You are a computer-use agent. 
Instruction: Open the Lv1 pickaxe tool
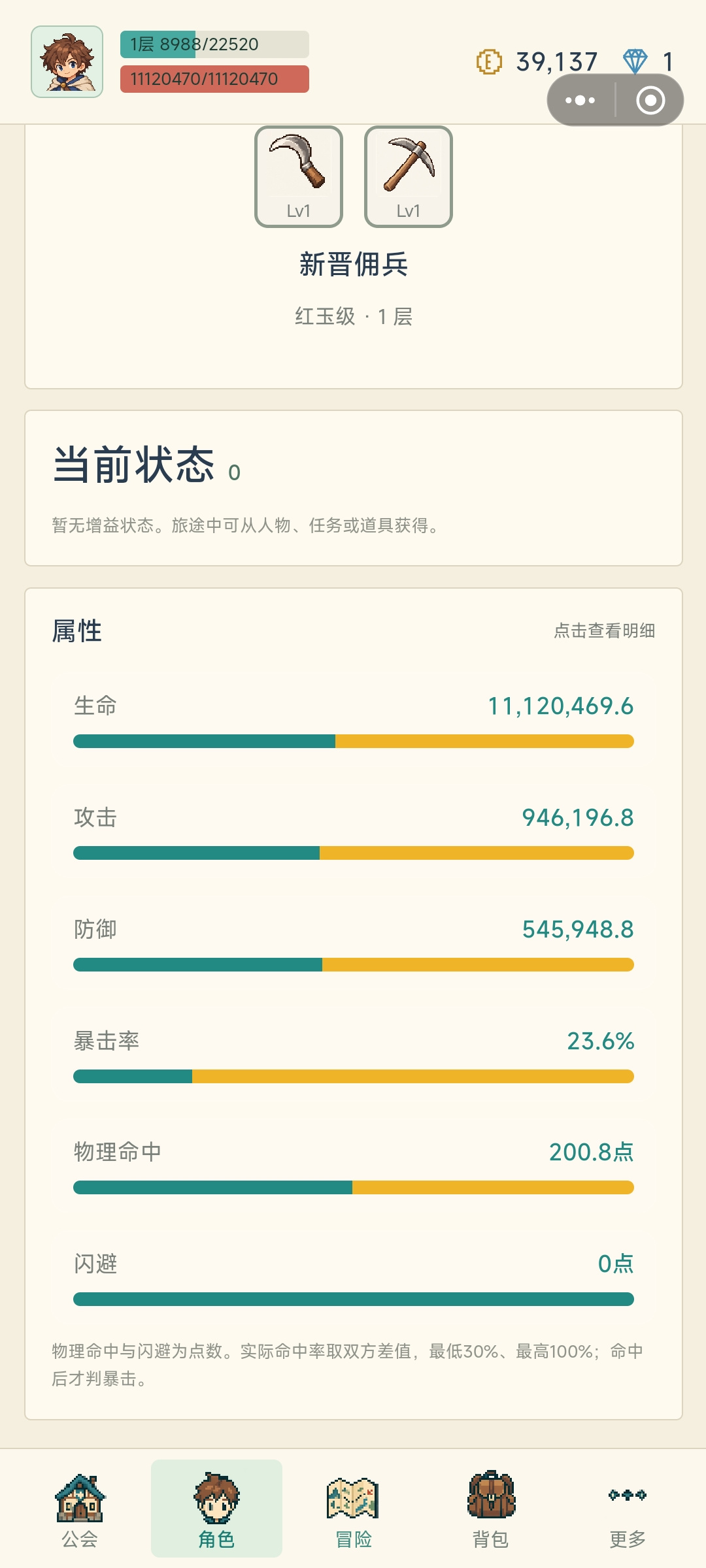click(409, 176)
